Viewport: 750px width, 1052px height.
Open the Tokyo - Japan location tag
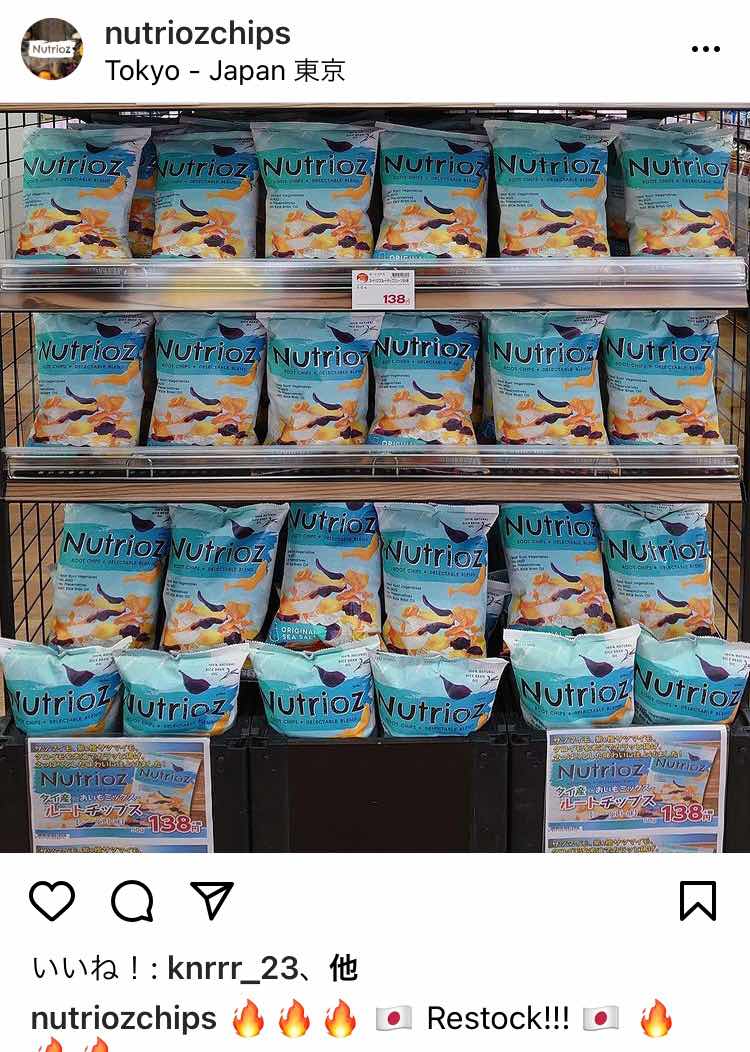224,71
